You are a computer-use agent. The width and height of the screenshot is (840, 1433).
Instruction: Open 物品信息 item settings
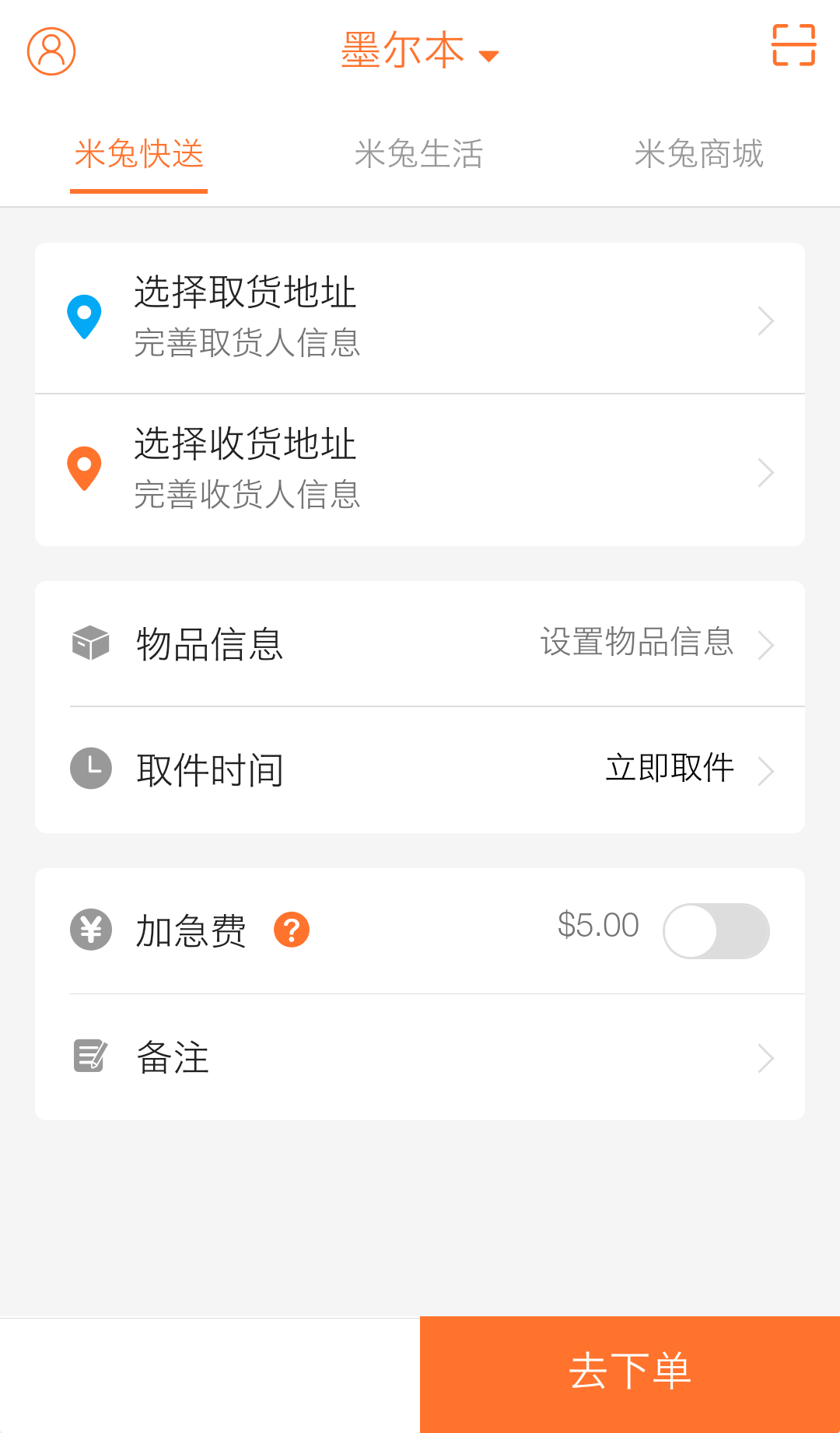pyautogui.click(x=420, y=644)
